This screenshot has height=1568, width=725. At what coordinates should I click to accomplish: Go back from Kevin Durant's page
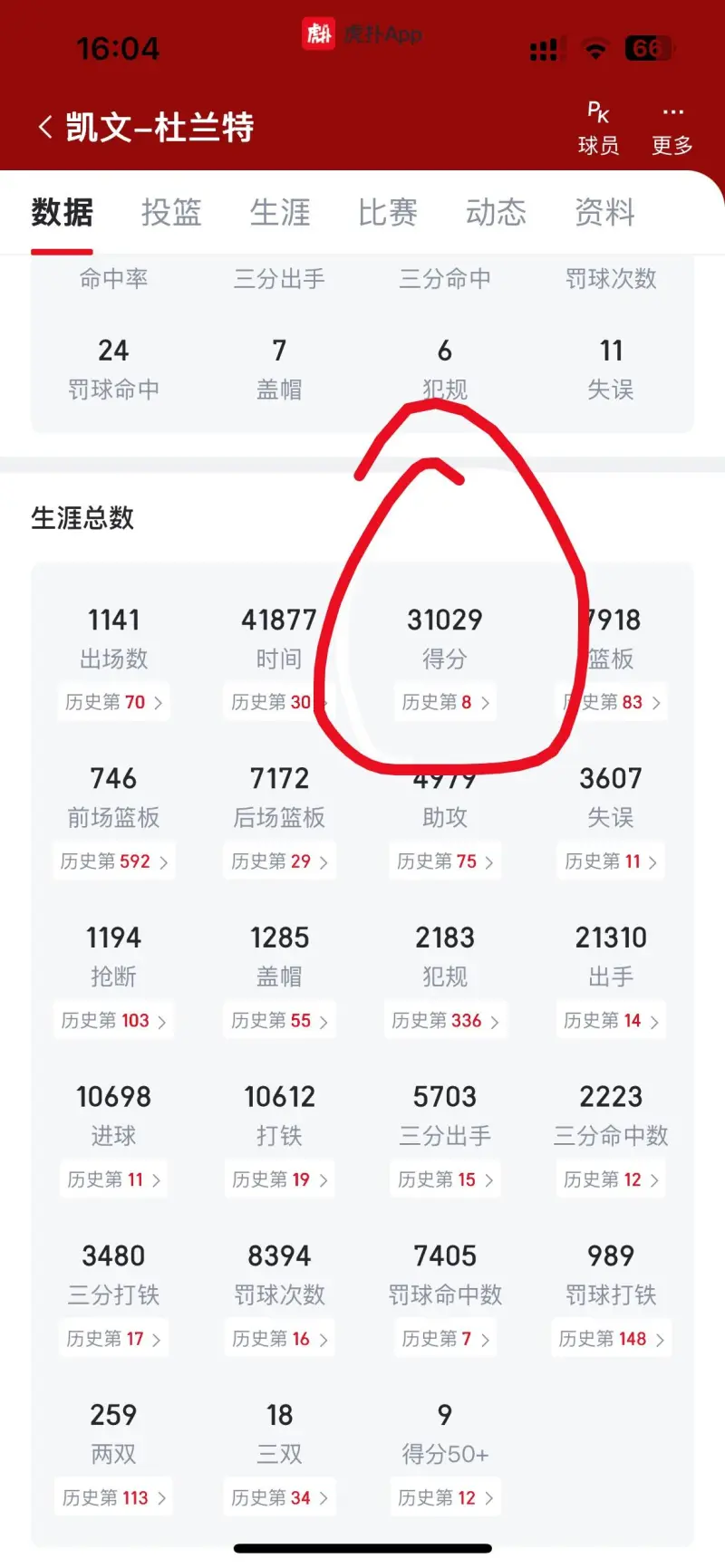(45, 127)
